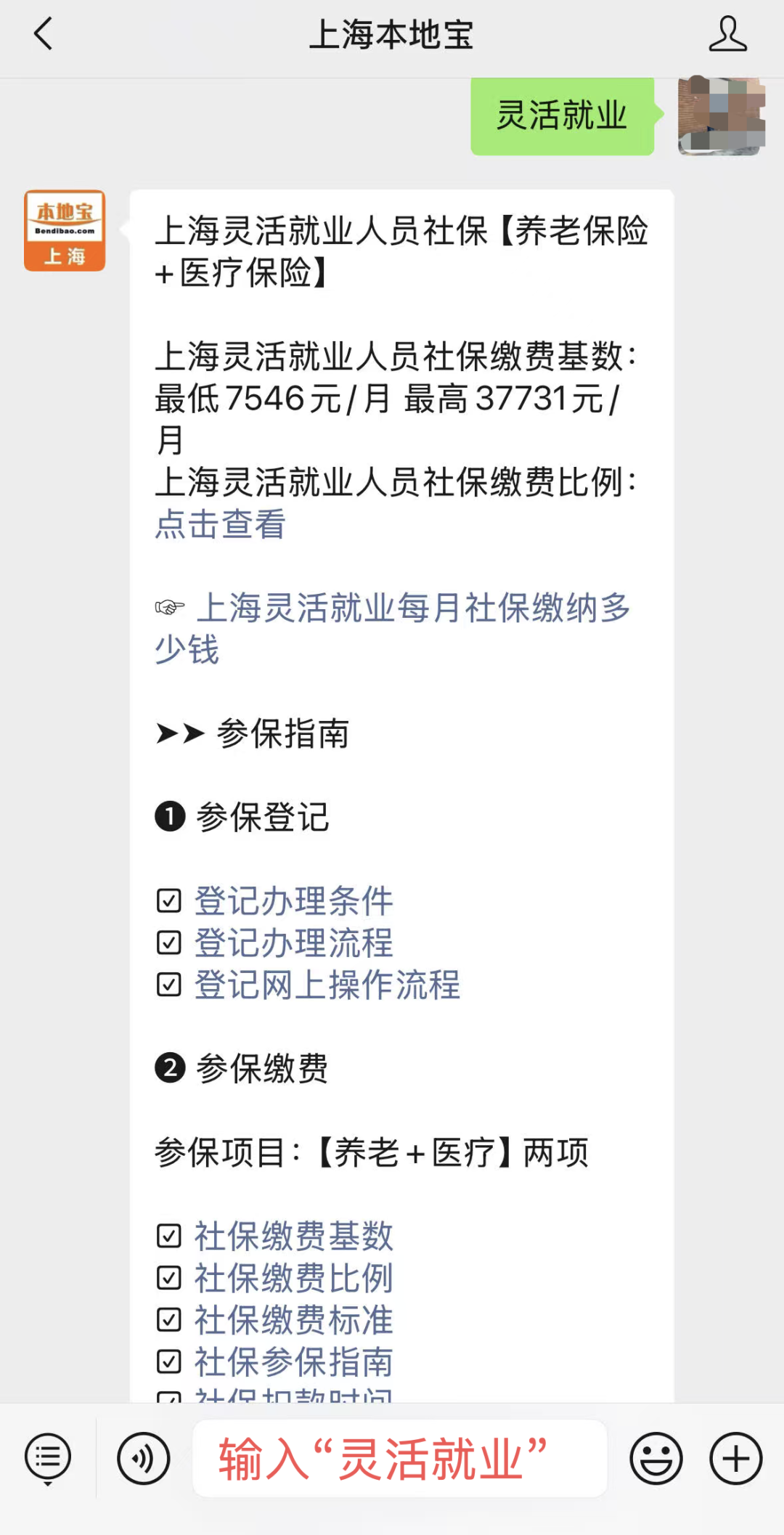Open the 登记网上操作流程 link

tap(327, 985)
